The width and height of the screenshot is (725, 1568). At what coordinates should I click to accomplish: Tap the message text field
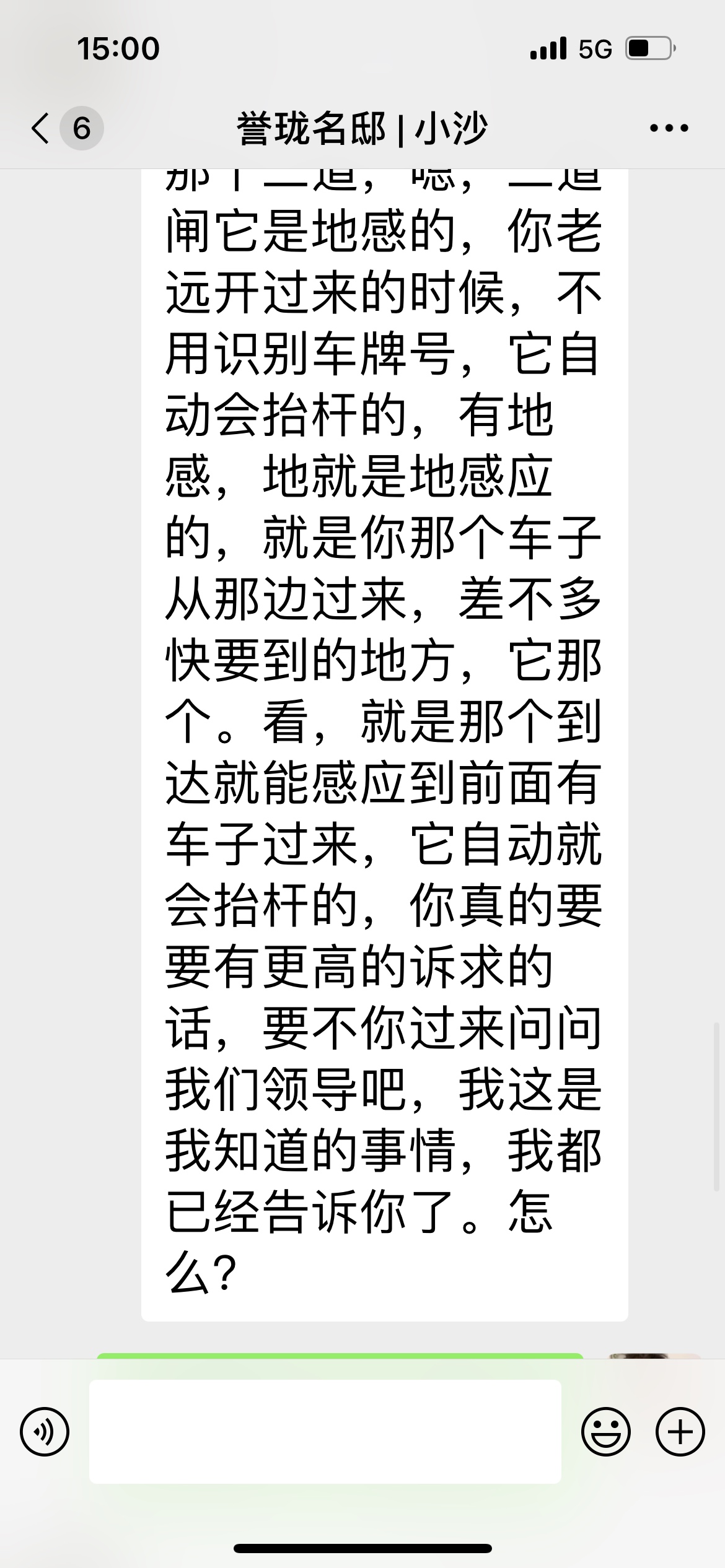pyautogui.click(x=325, y=1431)
